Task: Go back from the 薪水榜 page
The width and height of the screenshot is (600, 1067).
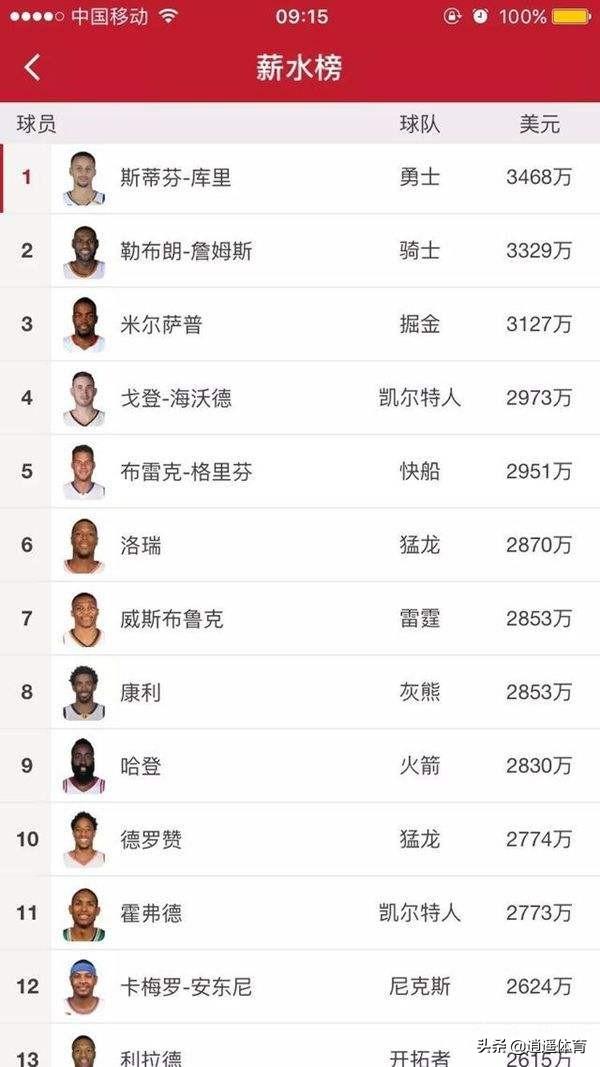Action: [33, 68]
